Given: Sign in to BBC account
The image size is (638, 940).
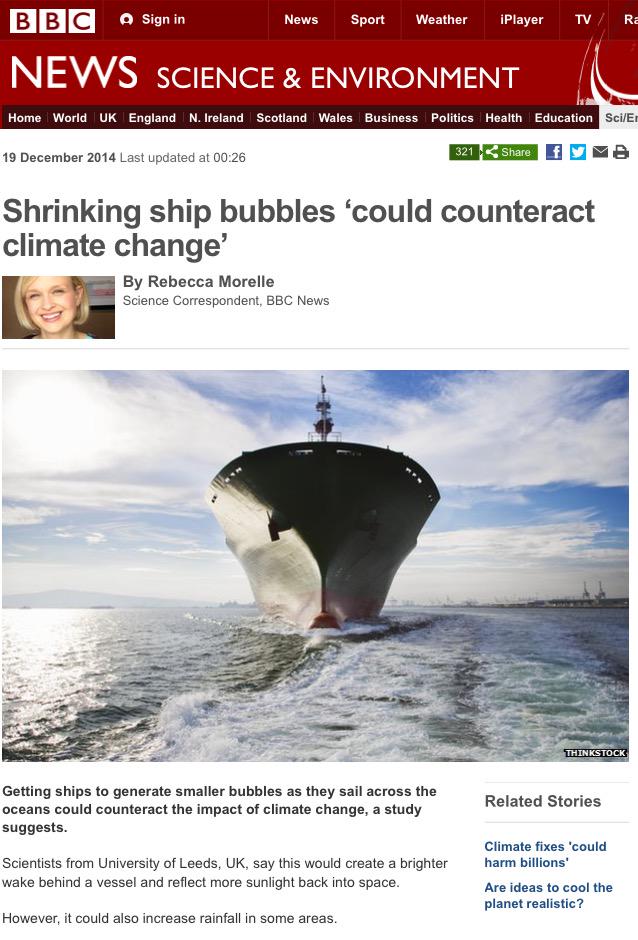Looking at the screenshot, I should 152,19.
